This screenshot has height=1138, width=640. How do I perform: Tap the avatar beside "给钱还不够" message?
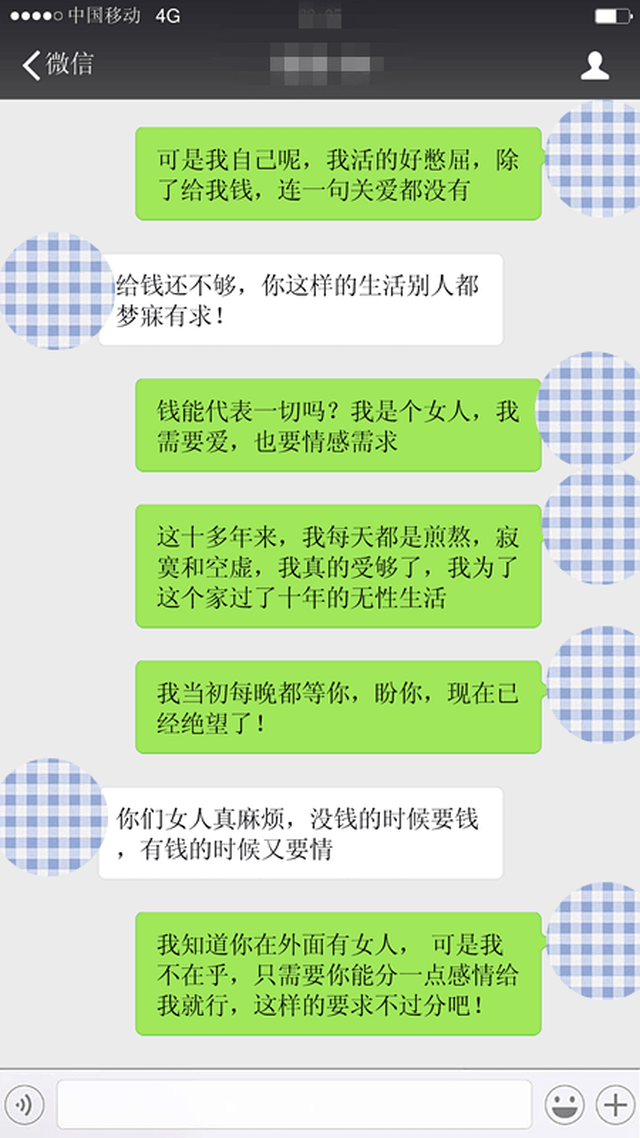[x=55, y=291]
